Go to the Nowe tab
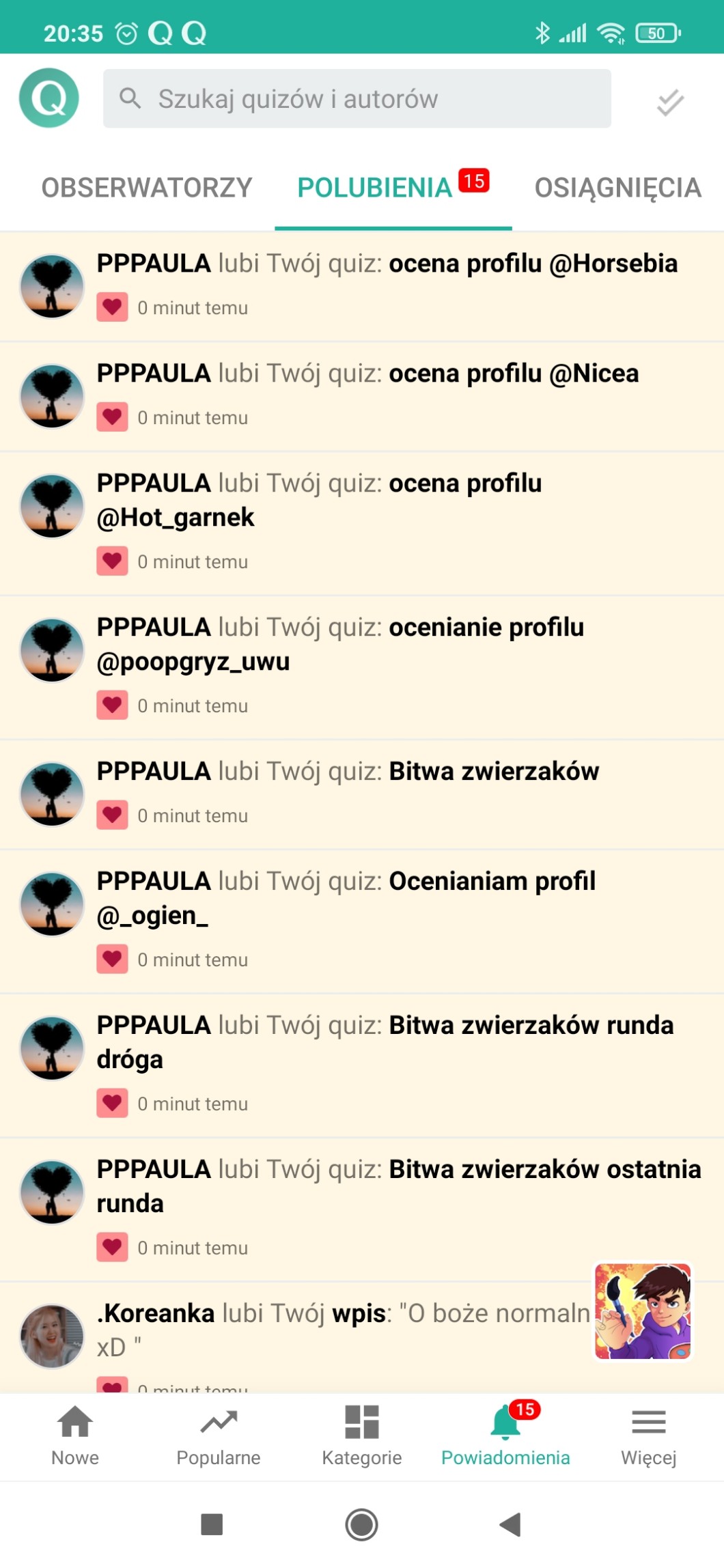 (x=75, y=1435)
